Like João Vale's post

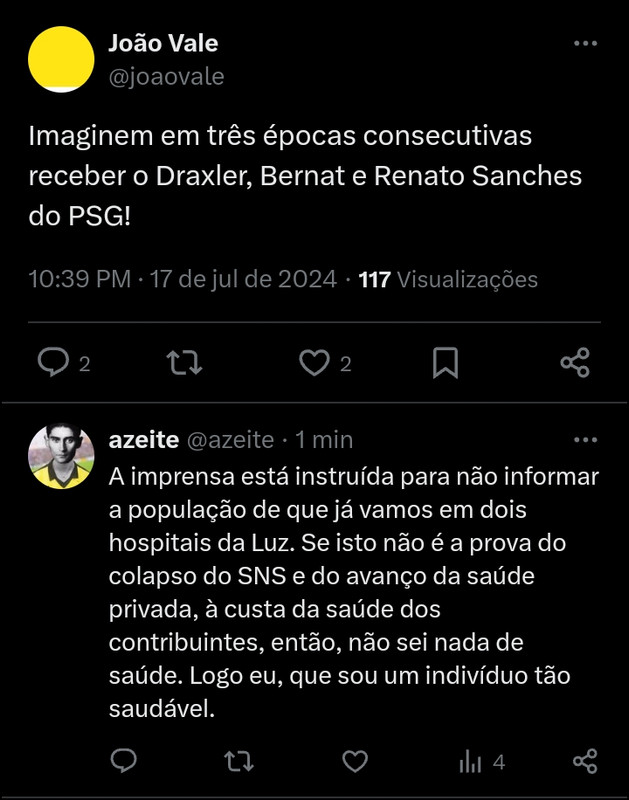pyautogui.click(x=314, y=362)
